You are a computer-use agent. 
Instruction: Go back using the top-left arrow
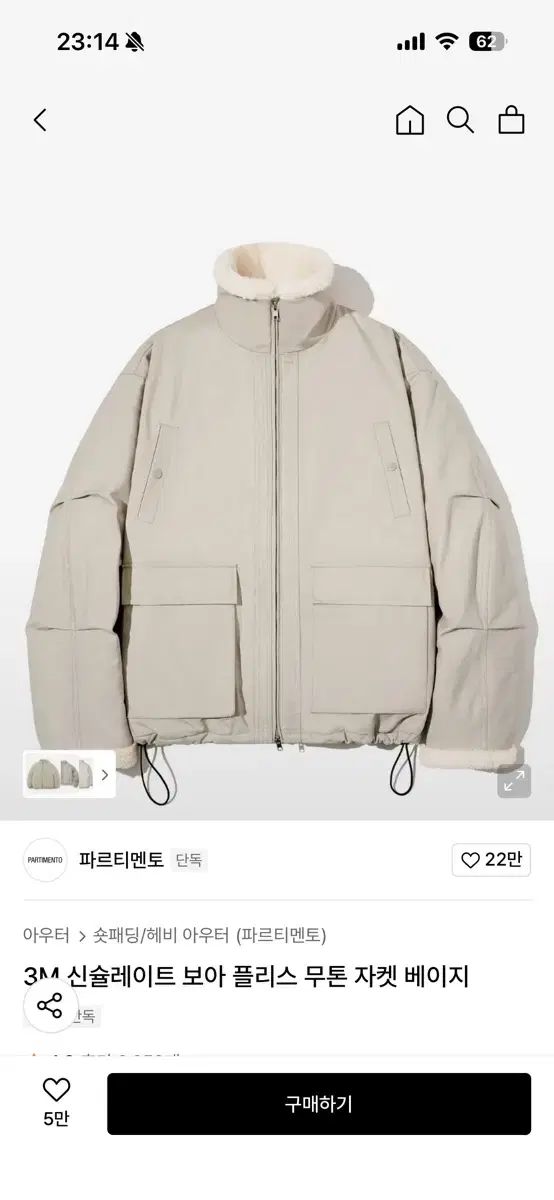(40, 121)
